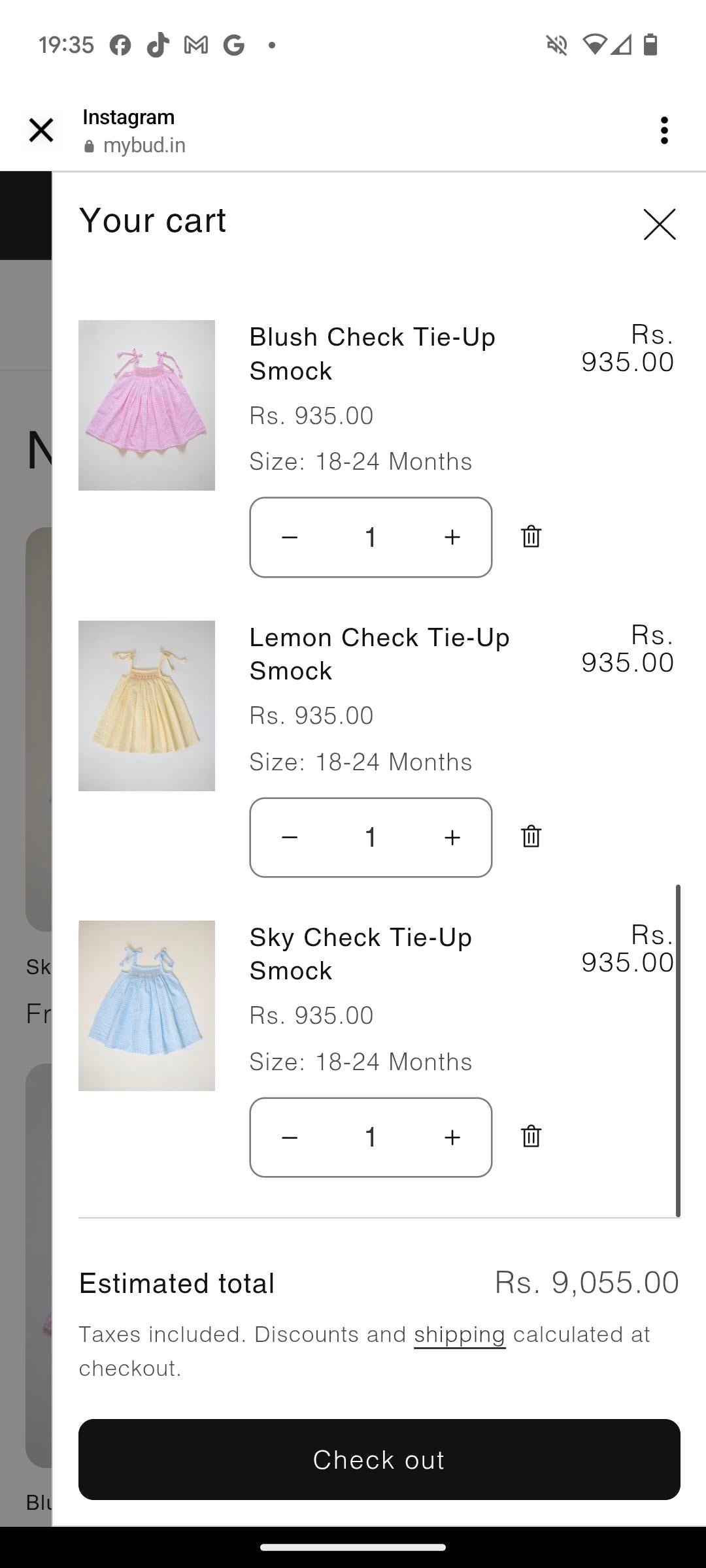Viewport: 706px width, 1568px height.
Task: Proceed with the Check out button
Action: tap(379, 1460)
